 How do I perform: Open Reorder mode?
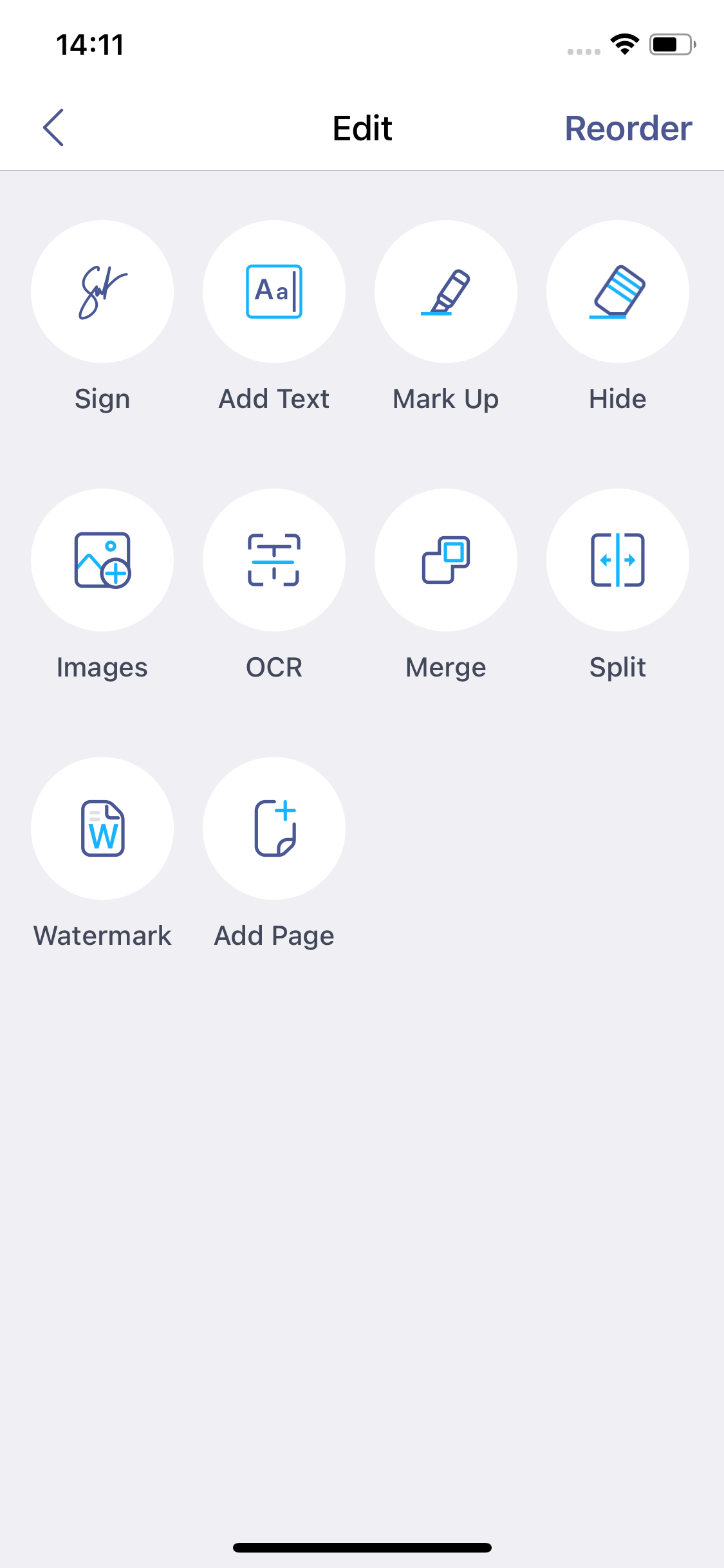point(627,128)
